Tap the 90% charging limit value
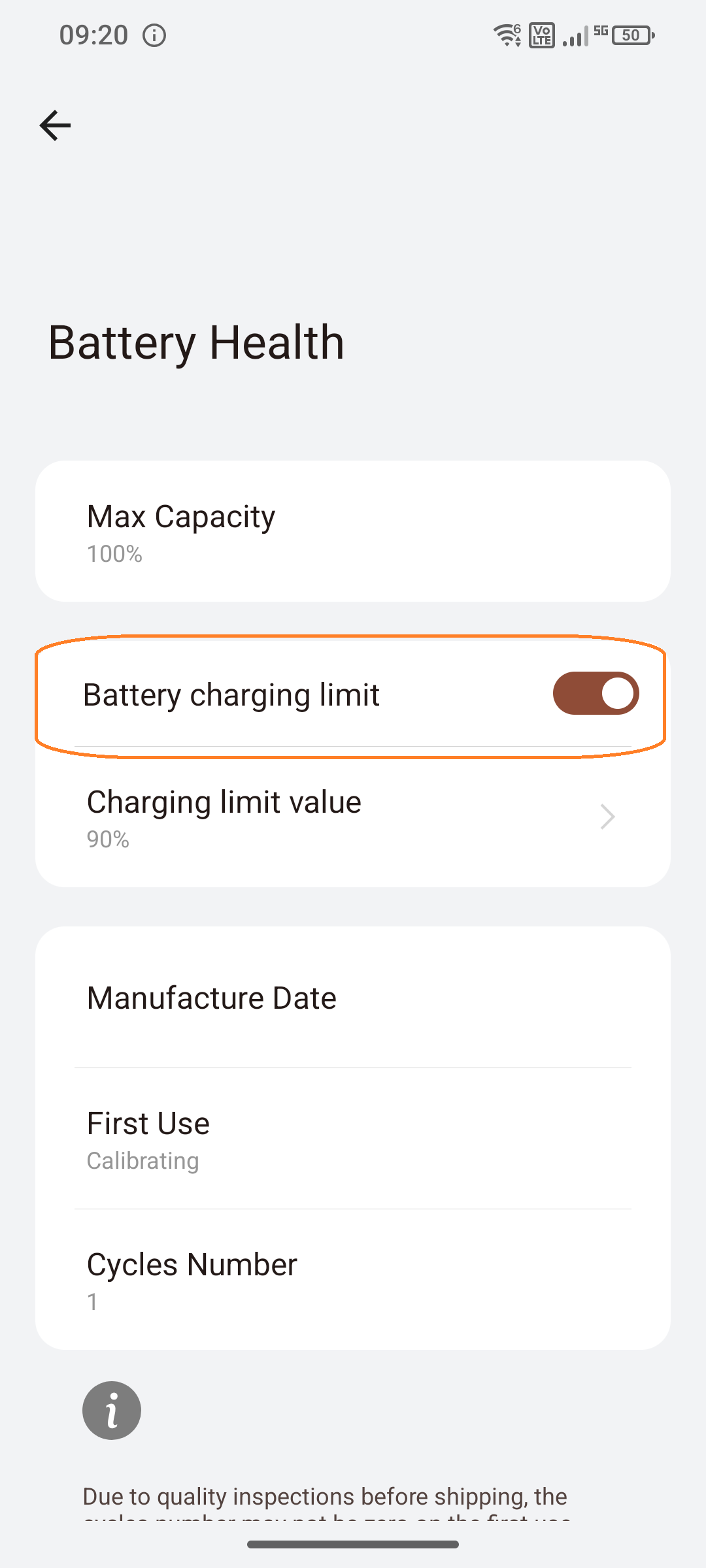The image size is (706, 1568). pos(107,839)
